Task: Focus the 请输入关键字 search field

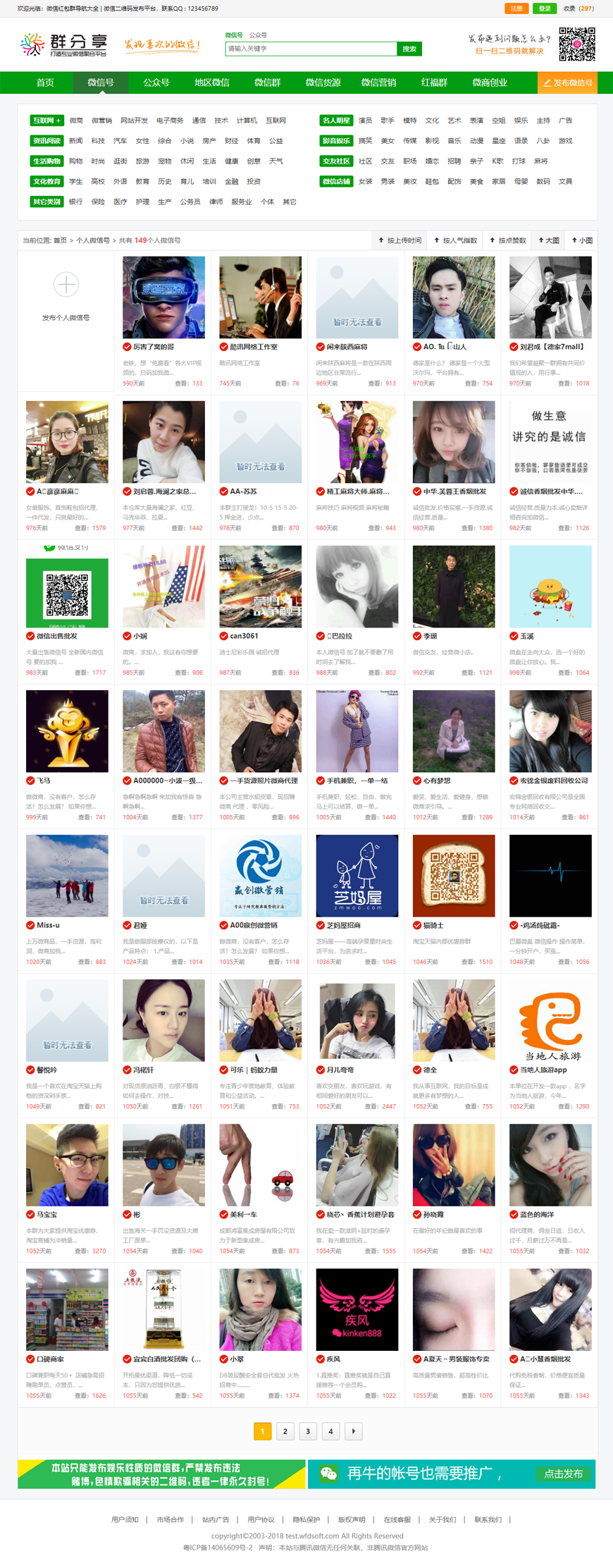Action: point(311,49)
